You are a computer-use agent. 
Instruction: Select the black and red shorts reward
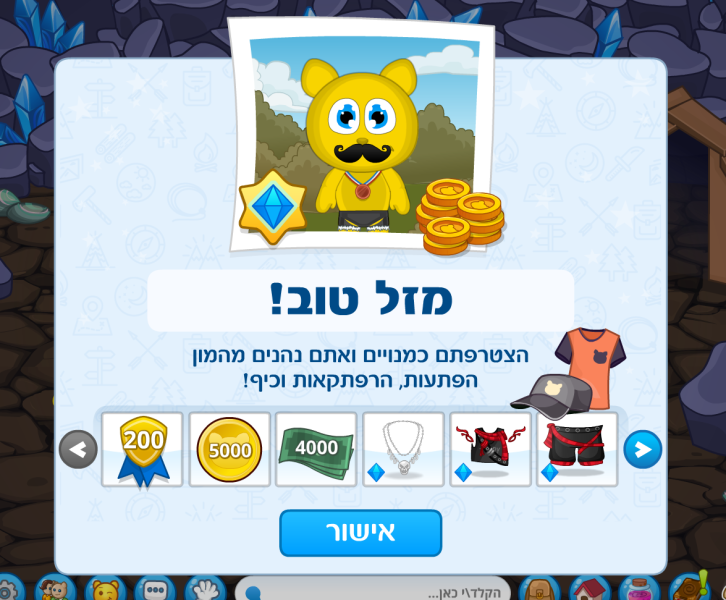pyautogui.click(x=576, y=449)
